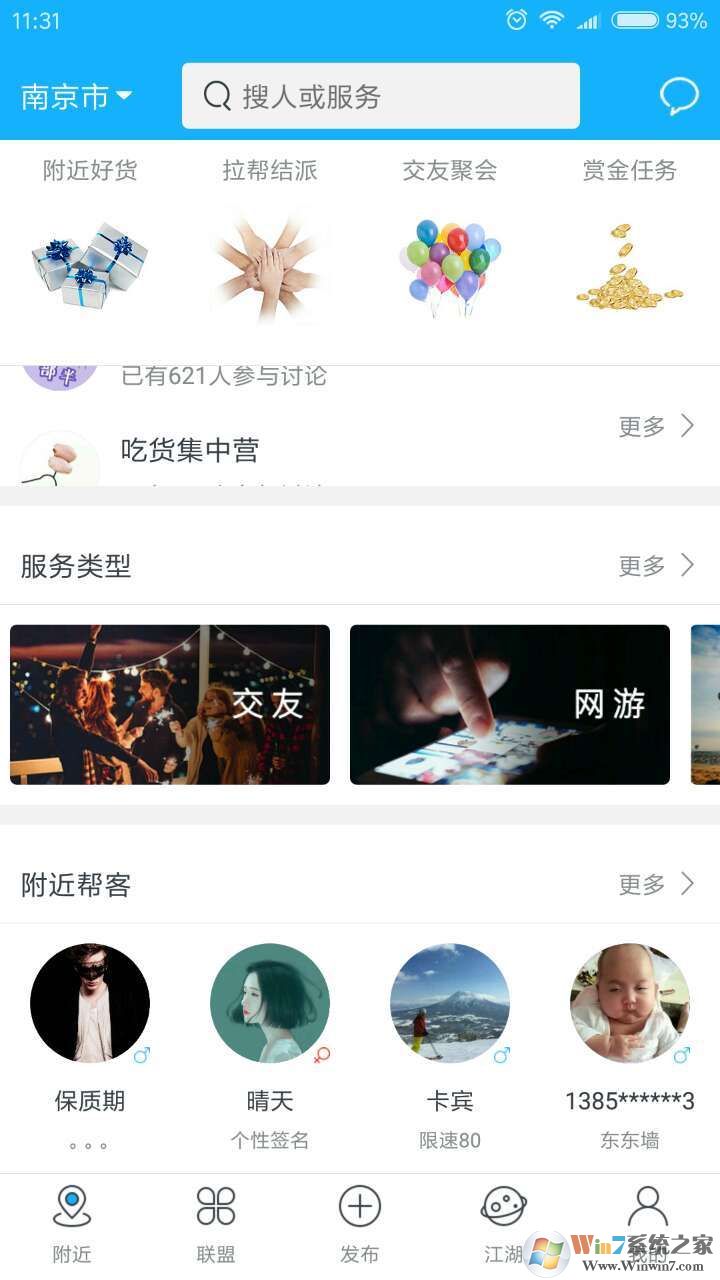View 更多 next to 吃货集中营
Viewport: 720px width, 1280px height.
pyautogui.click(x=656, y=427)
